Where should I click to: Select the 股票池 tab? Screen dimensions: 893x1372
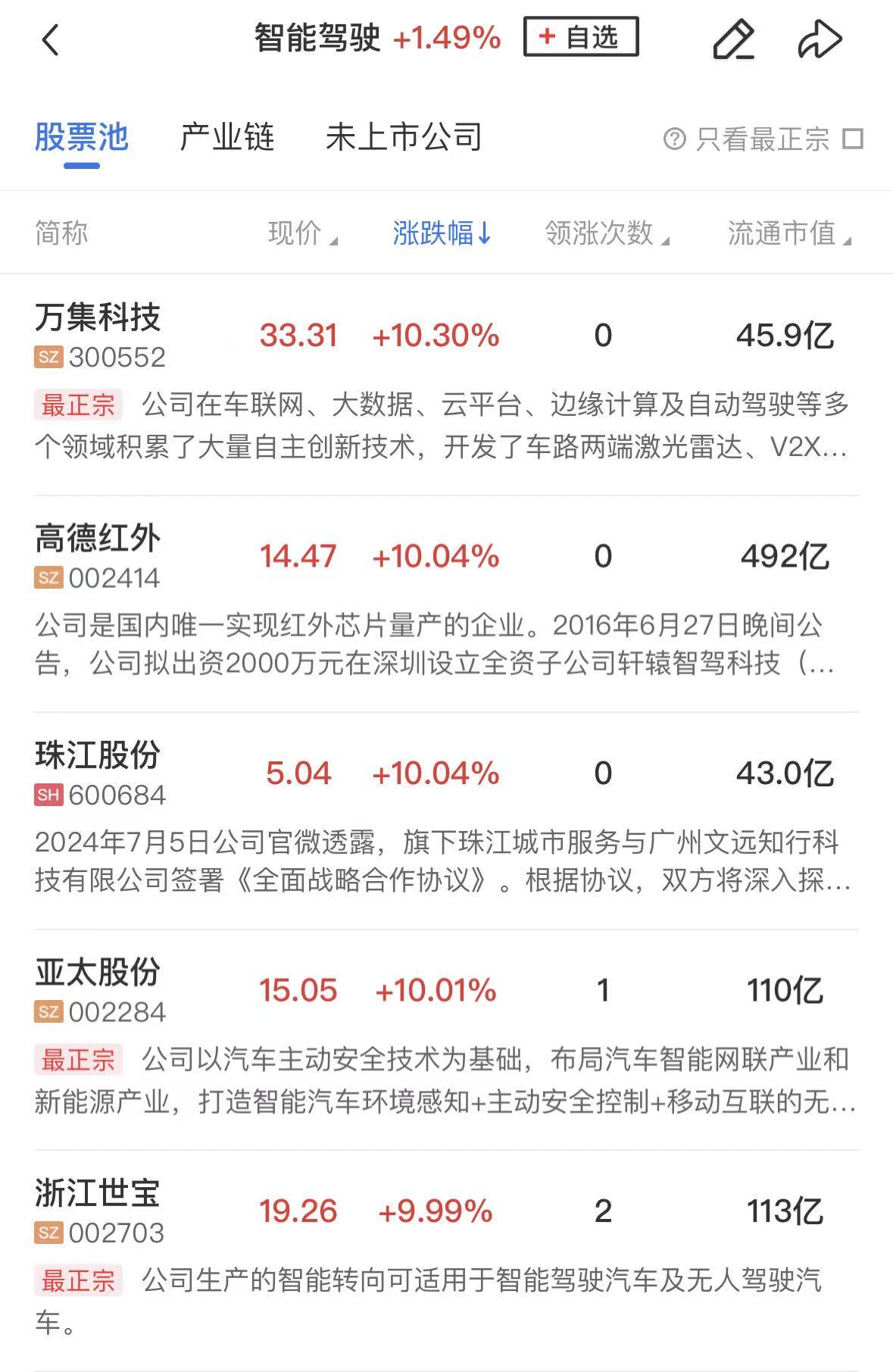point(82,138)
